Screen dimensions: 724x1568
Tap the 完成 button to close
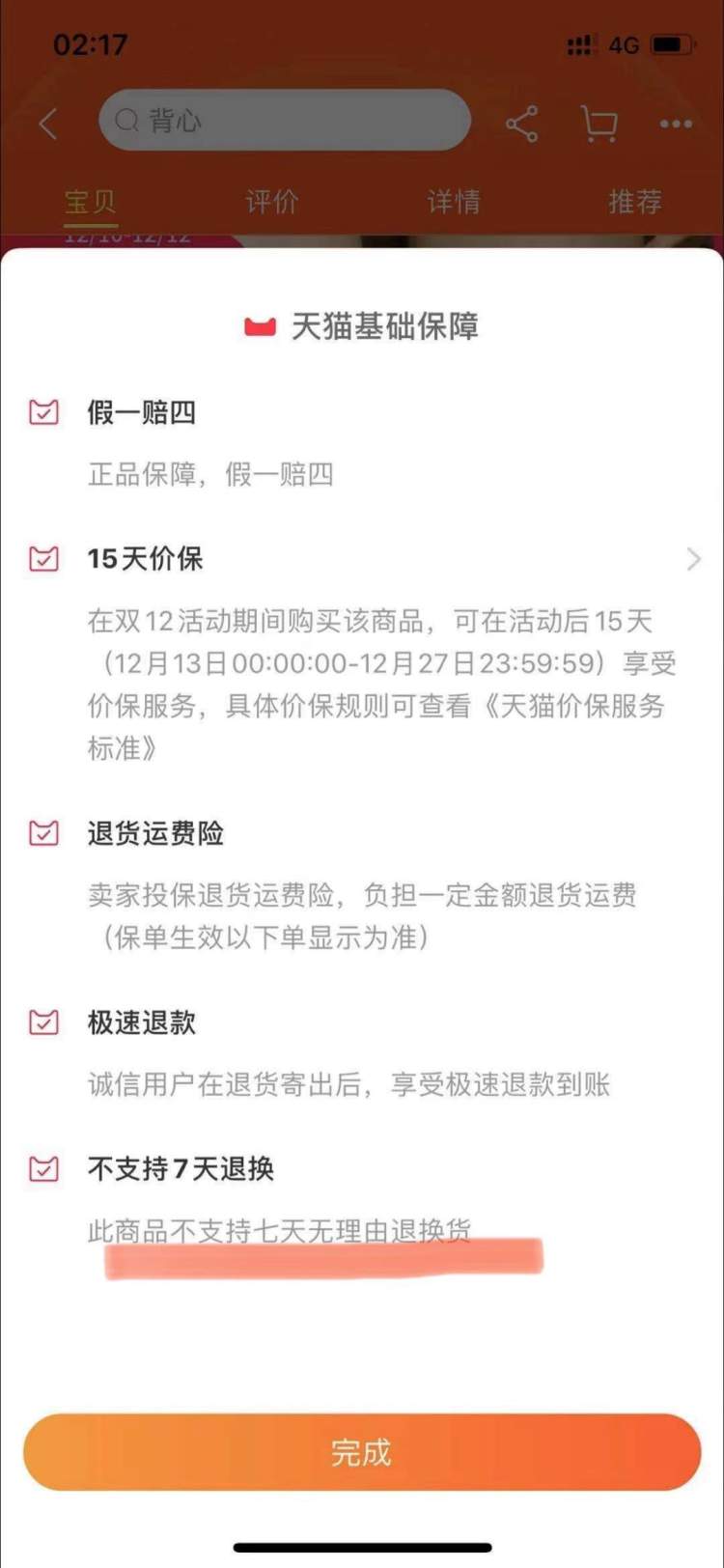click(362, 1452)
